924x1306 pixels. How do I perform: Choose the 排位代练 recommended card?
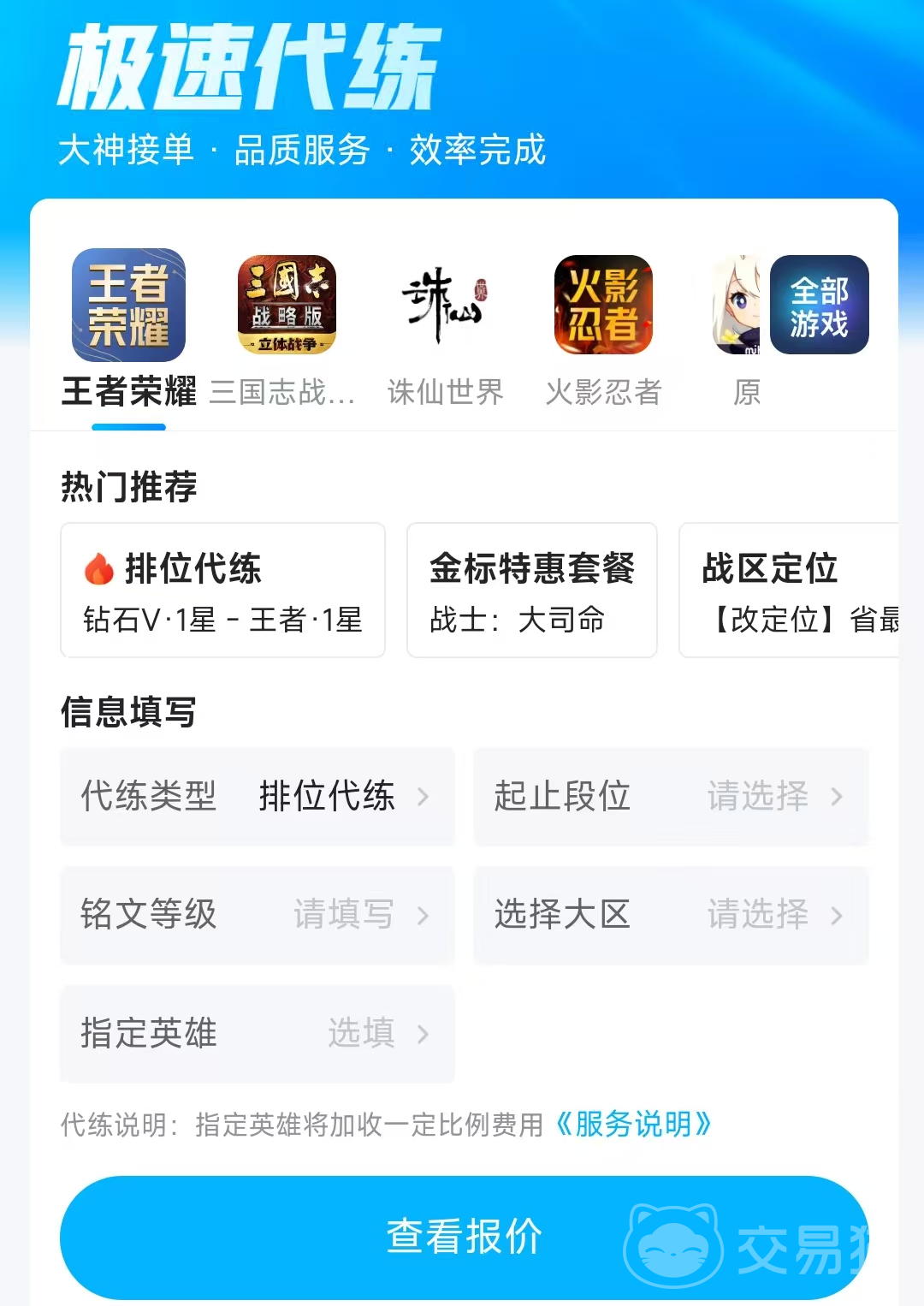click(222, 591)
